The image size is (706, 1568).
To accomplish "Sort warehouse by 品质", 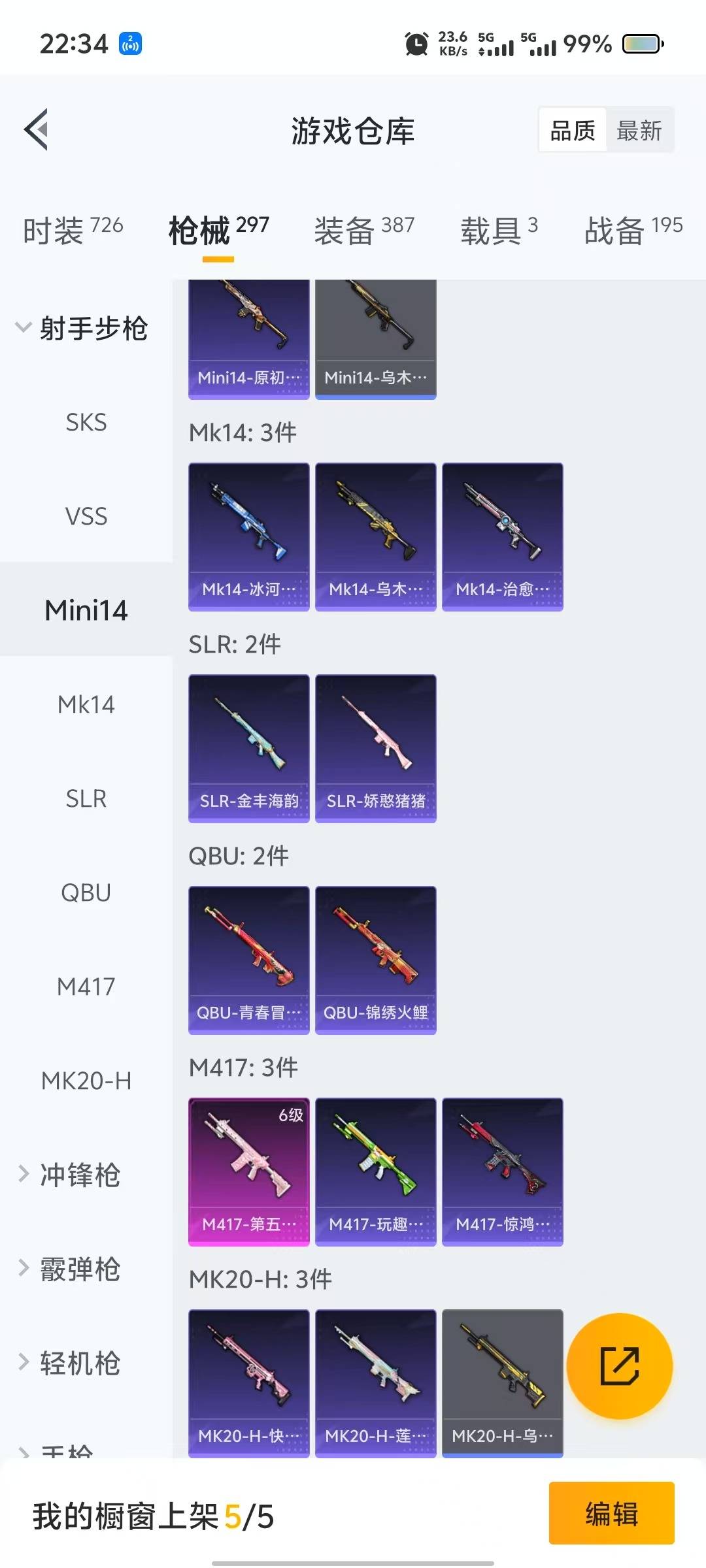I will (573, 131).
